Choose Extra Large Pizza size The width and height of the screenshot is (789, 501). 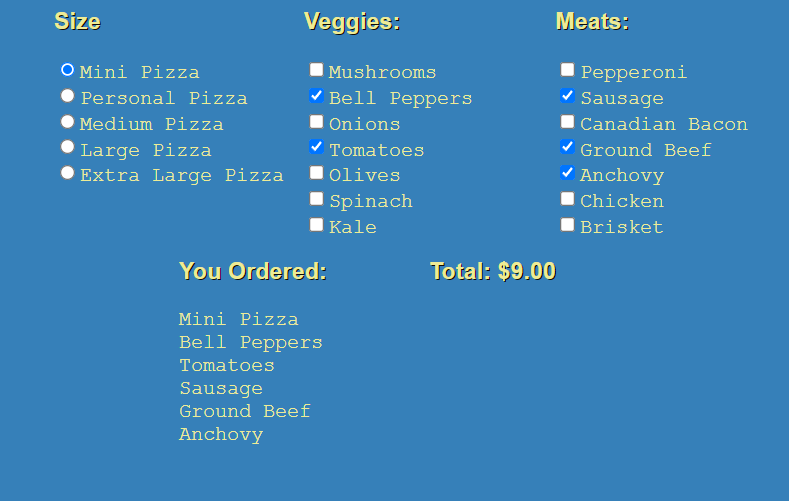click(67, 173)
